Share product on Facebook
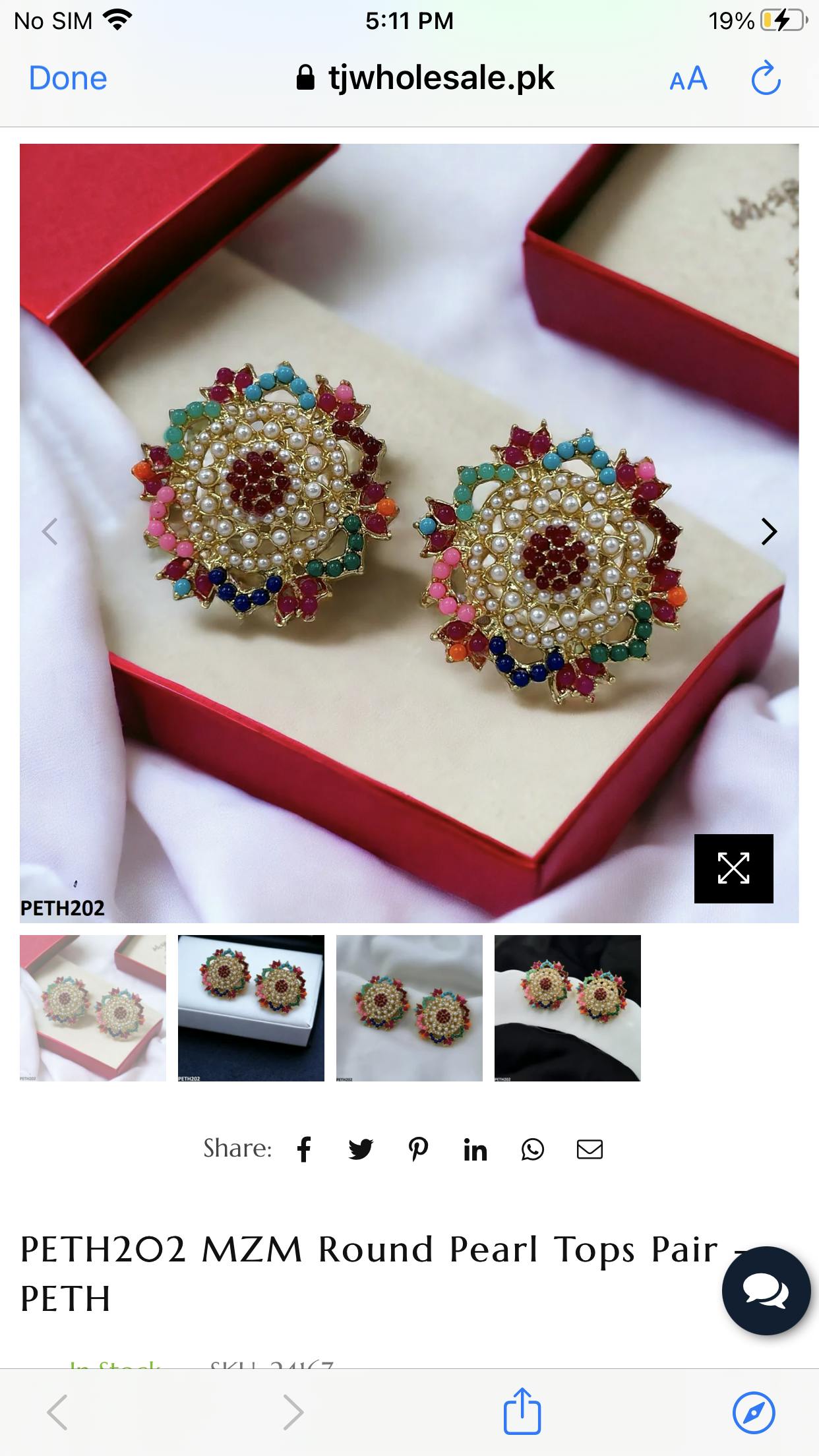 pos(304,1149)
